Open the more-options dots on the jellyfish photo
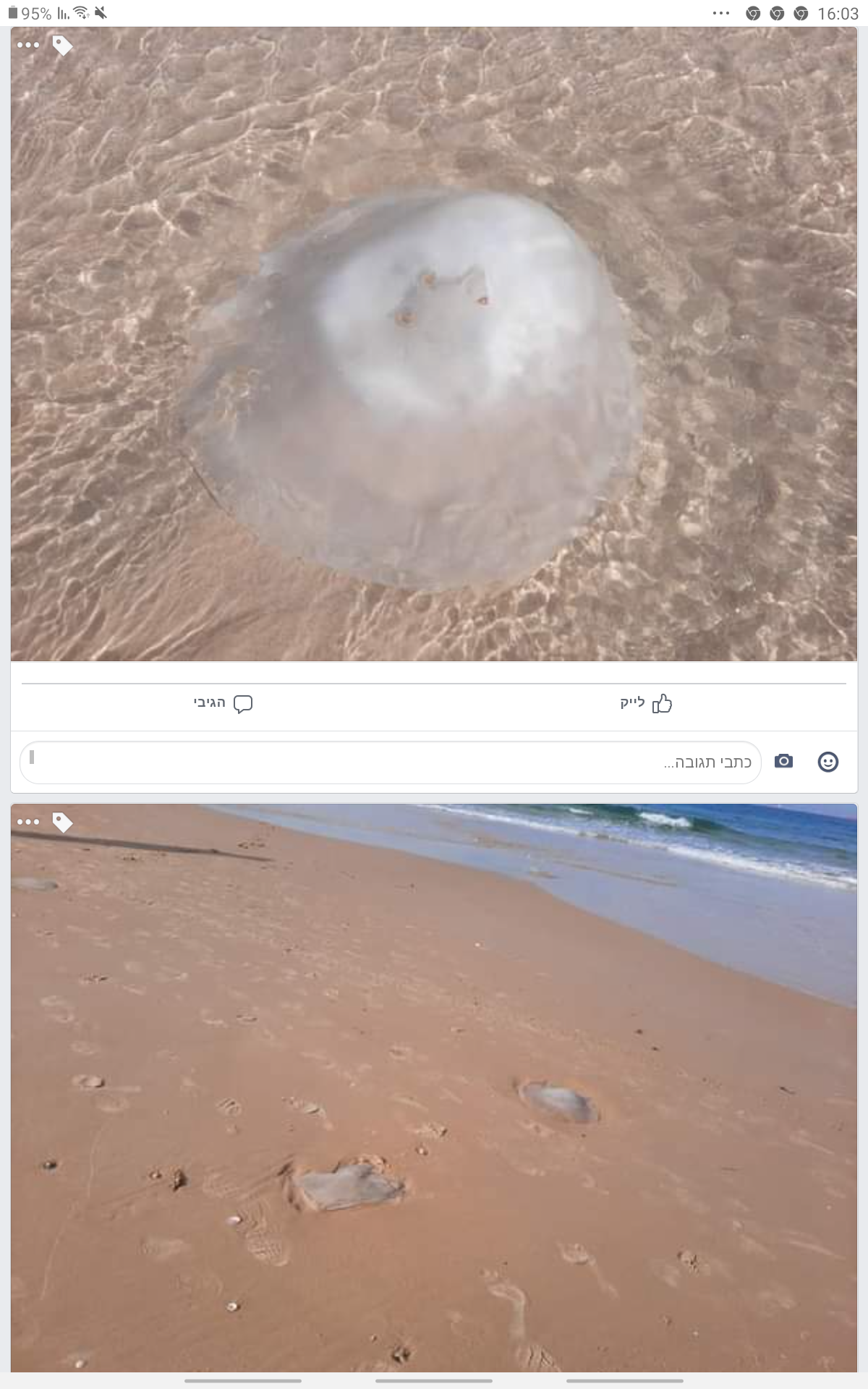The image size is (868, 1389). (28, 45)
